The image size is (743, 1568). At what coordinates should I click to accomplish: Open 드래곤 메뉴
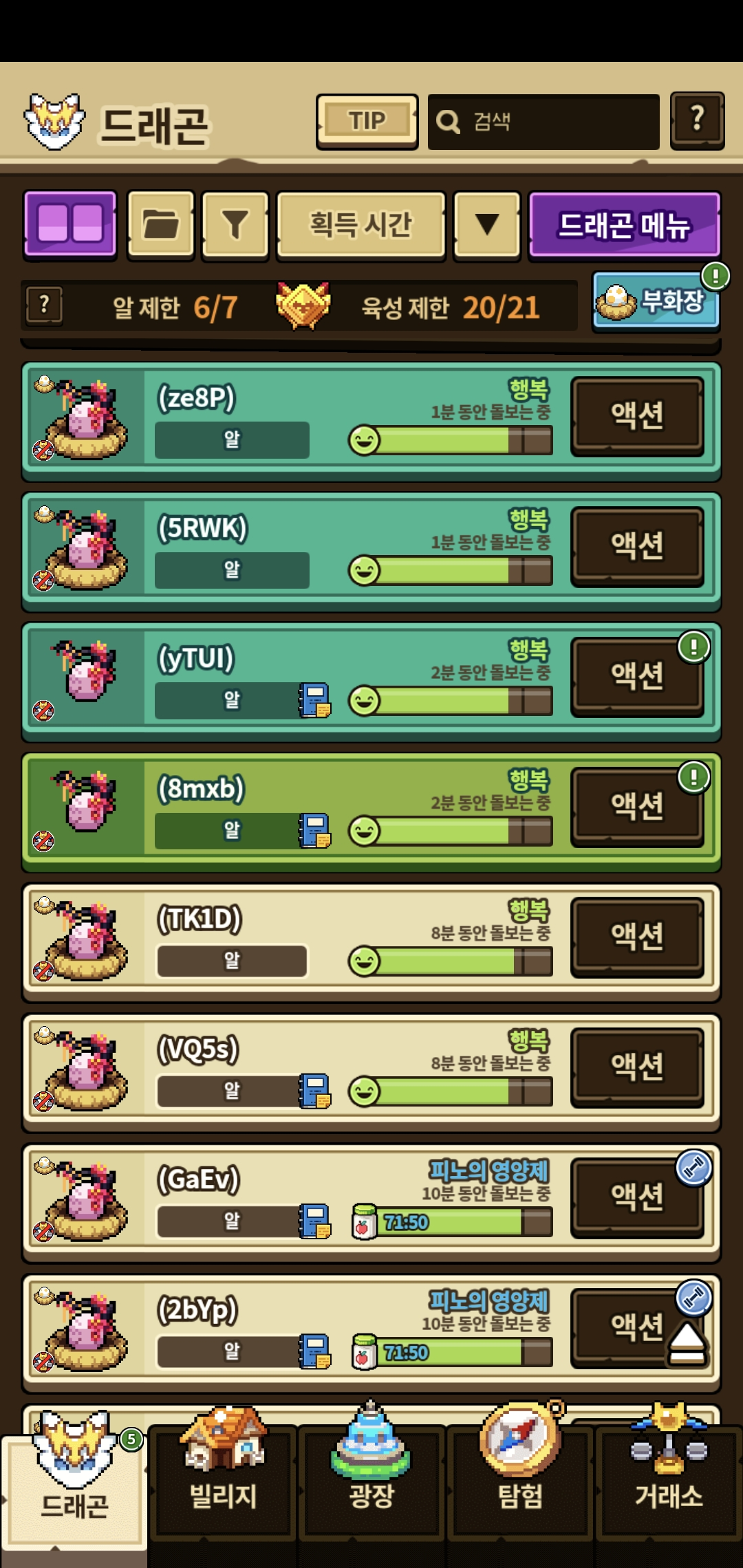[624, 225]
